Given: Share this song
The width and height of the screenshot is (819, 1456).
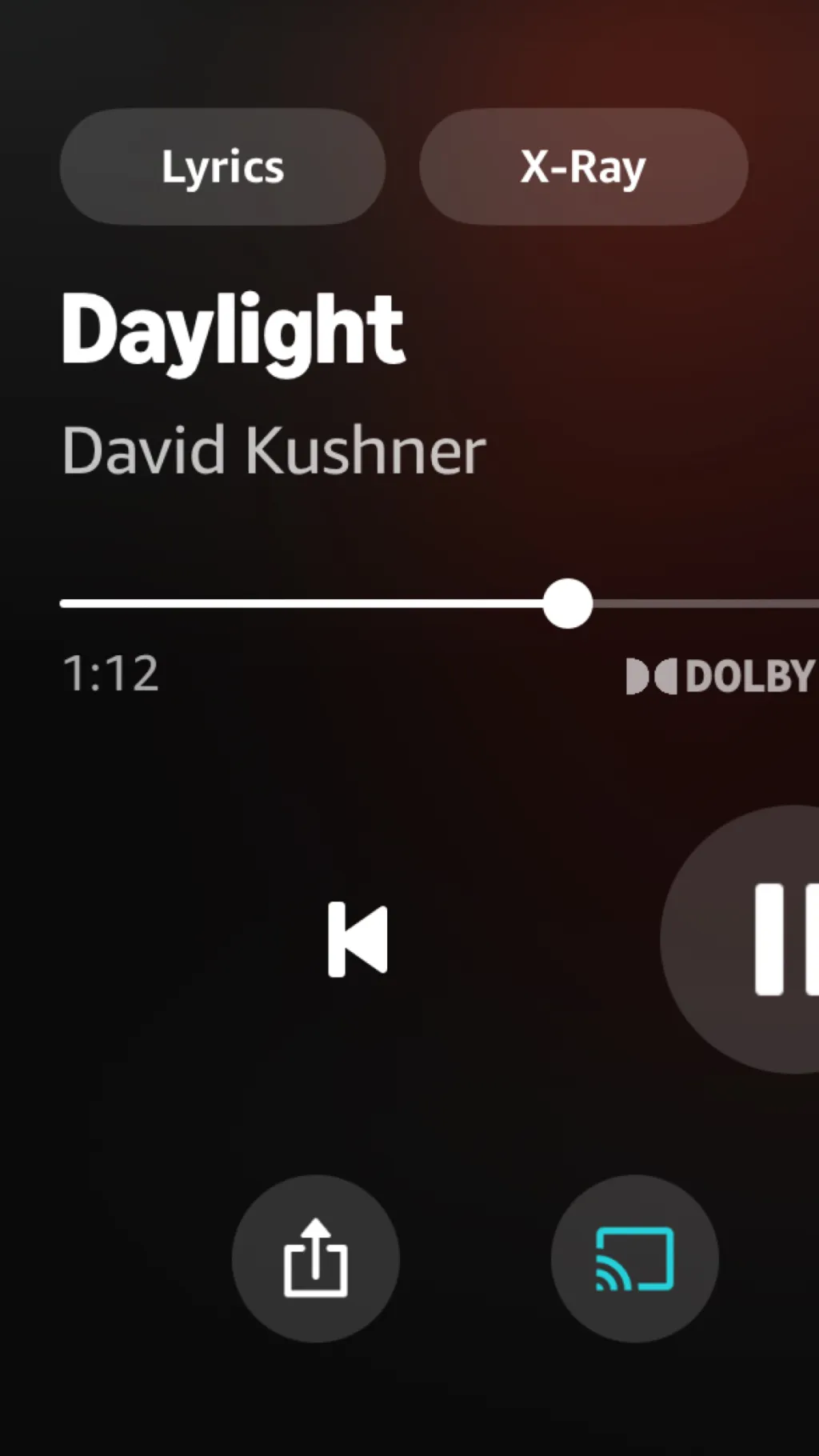Looking at the screenshot, I should (315, 1258).
